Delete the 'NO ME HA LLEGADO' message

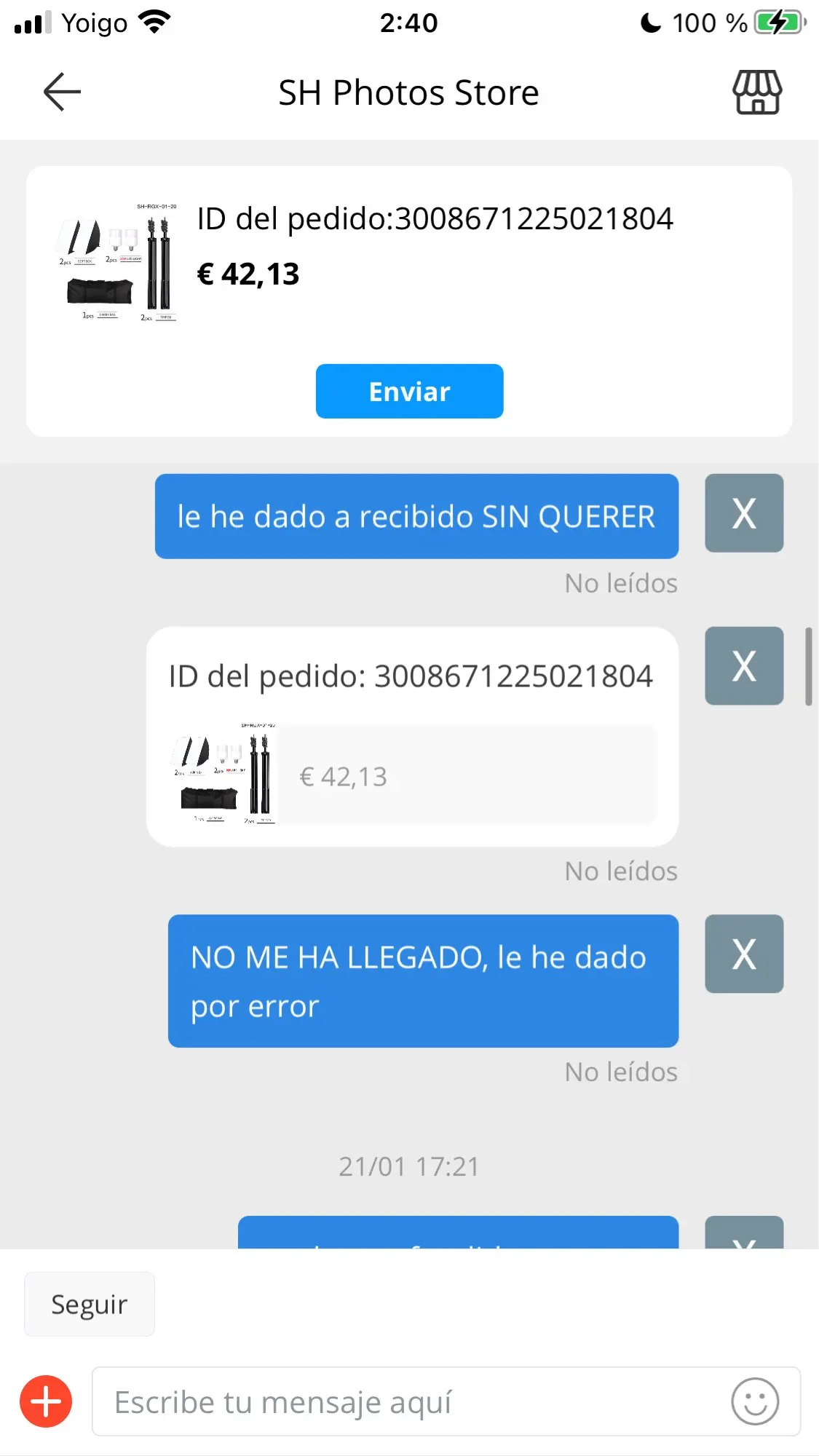pyautogui.click(x=743, y=954)
